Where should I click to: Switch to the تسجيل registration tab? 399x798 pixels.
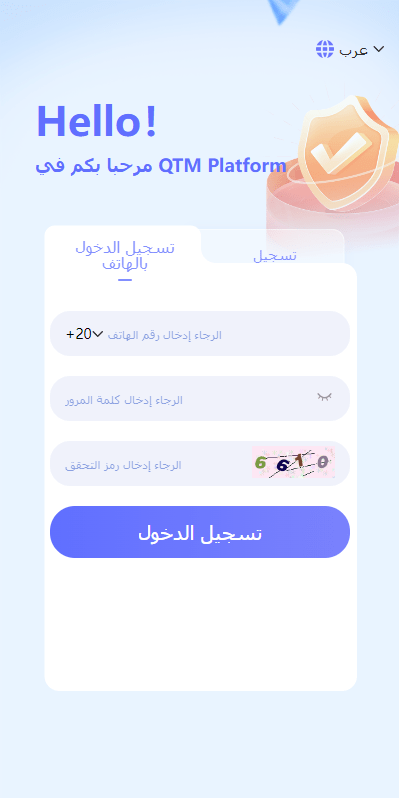[x=275, y=255]
